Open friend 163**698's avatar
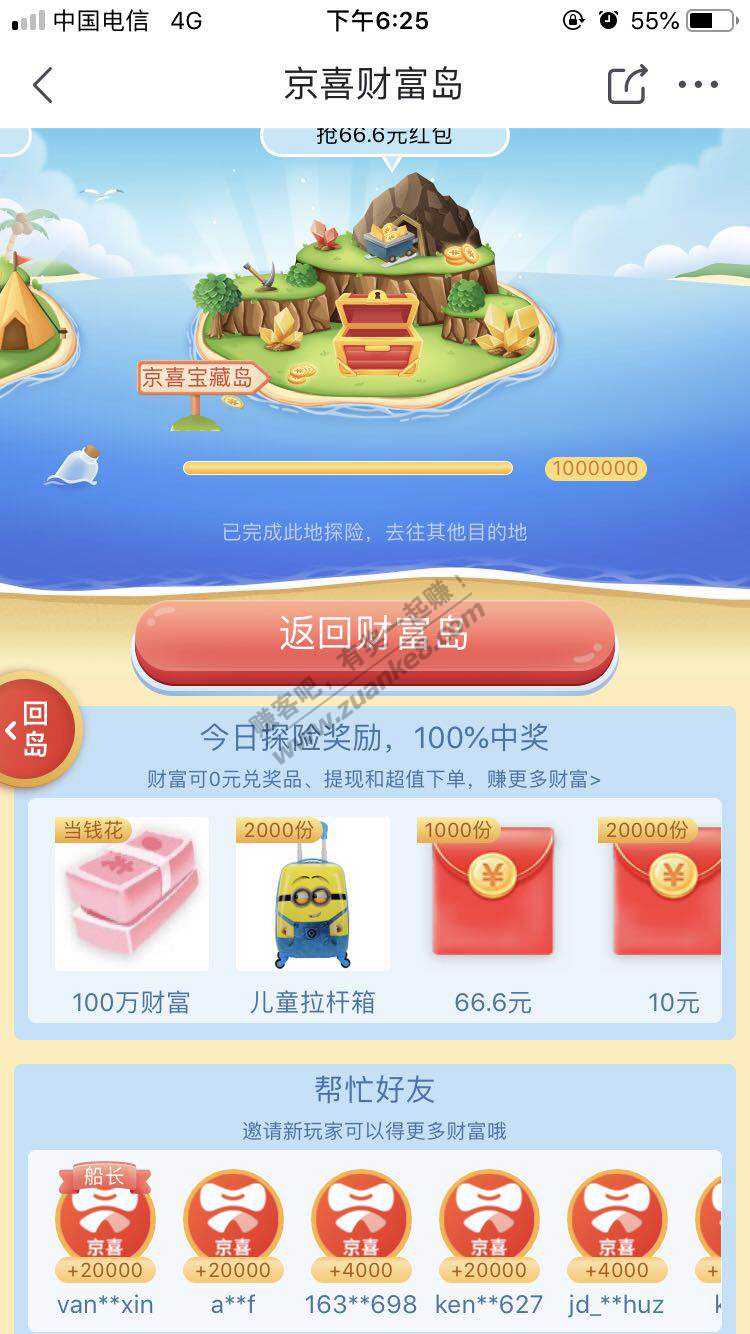Screen dimensions: 750x1334 click(361, 1220)
